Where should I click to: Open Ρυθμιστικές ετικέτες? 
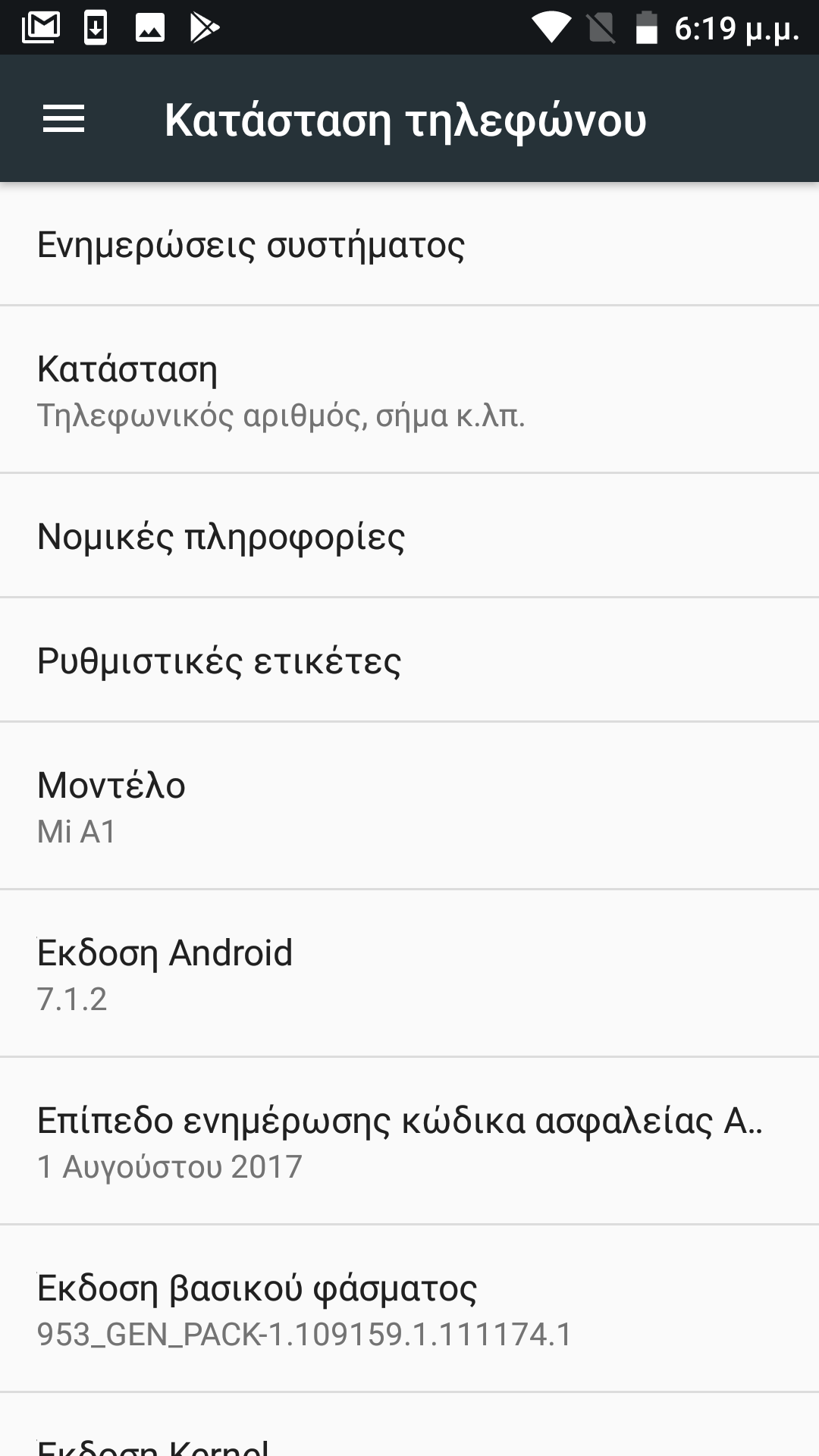(x=409, y=660)
